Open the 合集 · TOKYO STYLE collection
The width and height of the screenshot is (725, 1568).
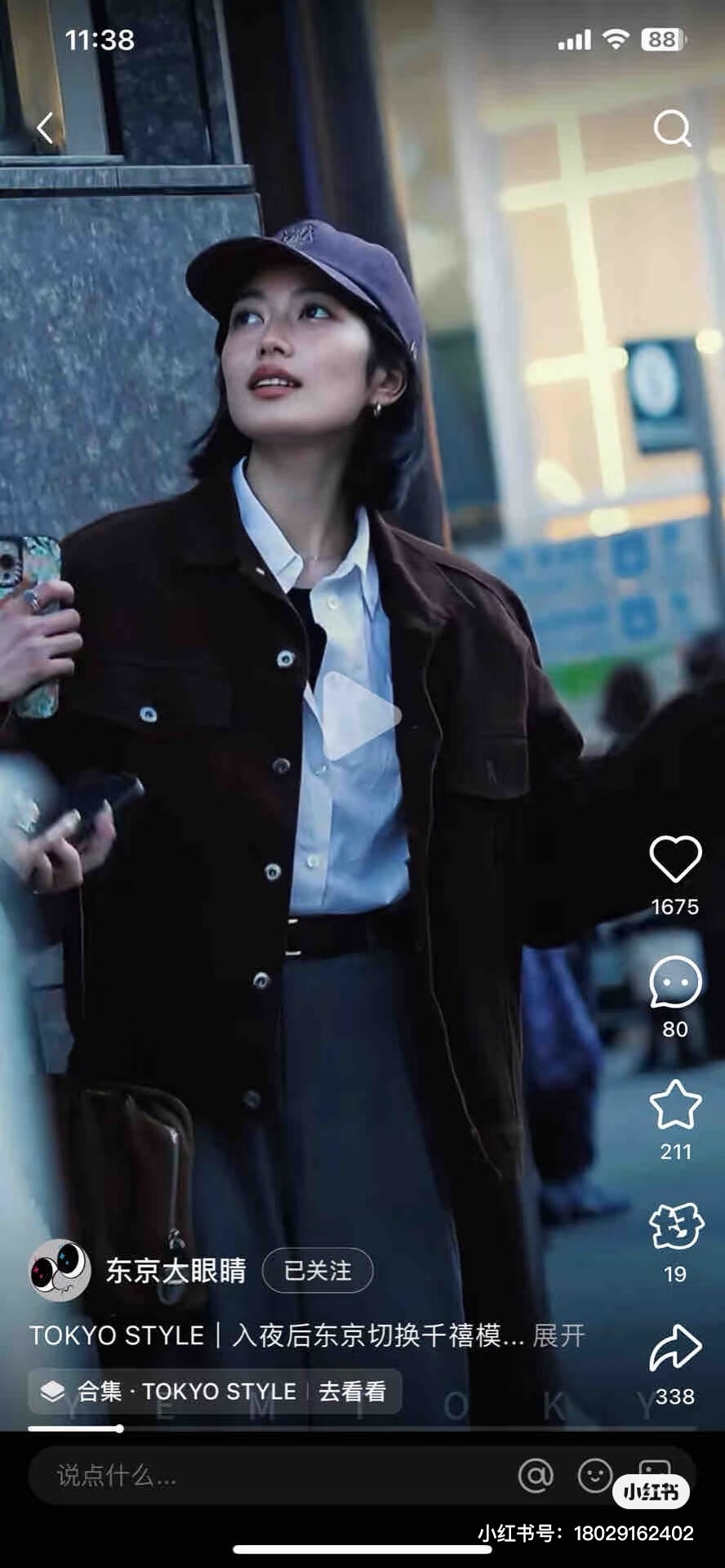click(x=215, y=1391)
